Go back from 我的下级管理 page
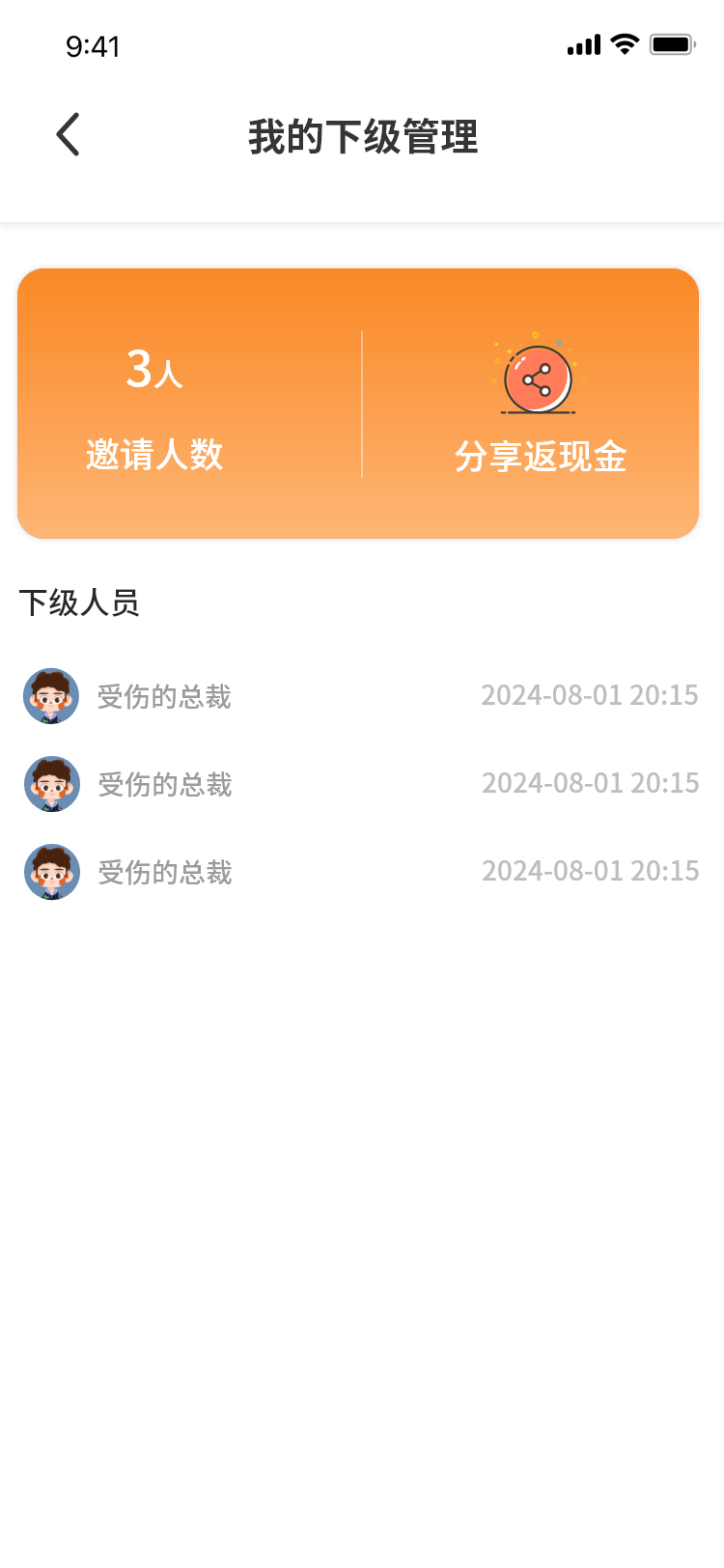The width and height of the screenshot is (724, 1568). [x=68, y=134]
